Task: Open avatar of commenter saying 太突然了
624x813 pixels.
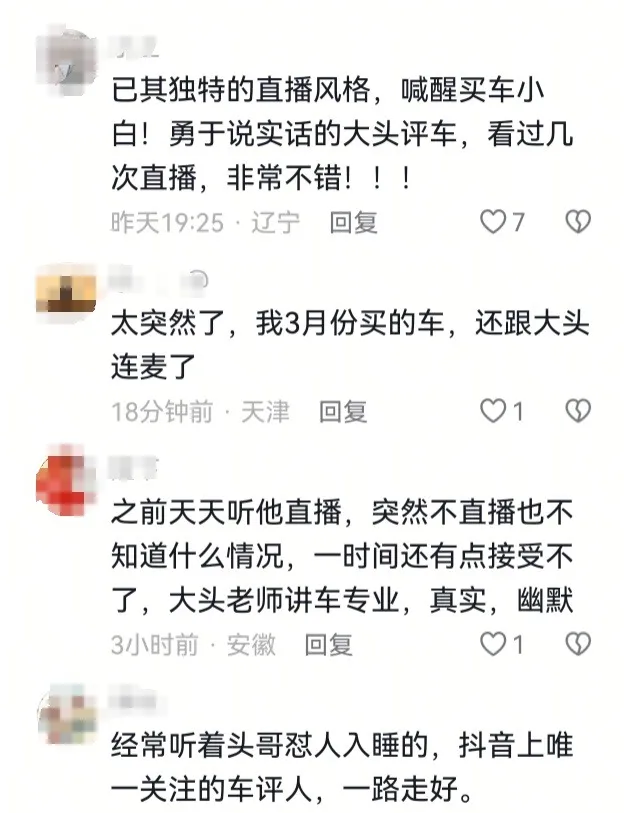Action: [66, 293]
